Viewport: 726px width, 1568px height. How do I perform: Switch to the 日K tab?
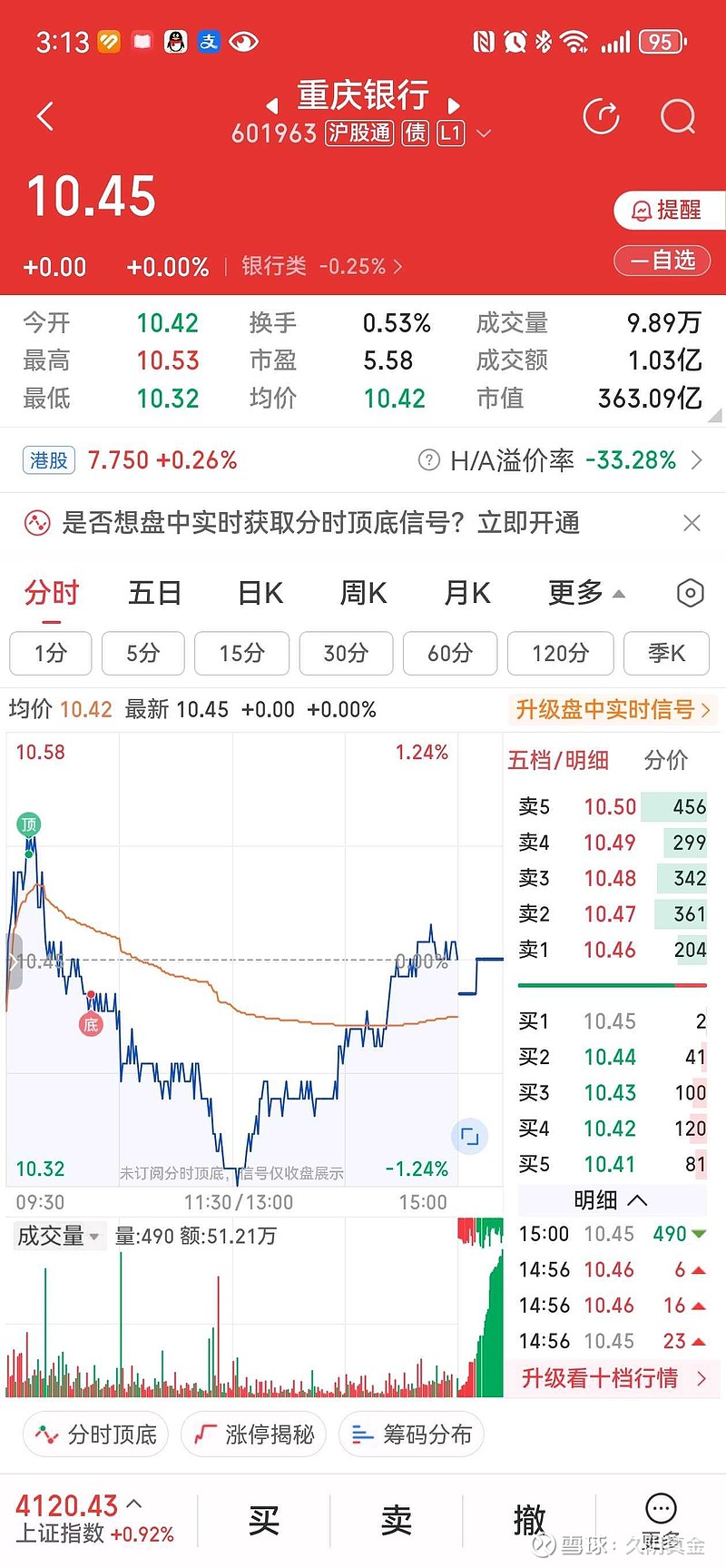pyautogui.click(x=259, y=593)
